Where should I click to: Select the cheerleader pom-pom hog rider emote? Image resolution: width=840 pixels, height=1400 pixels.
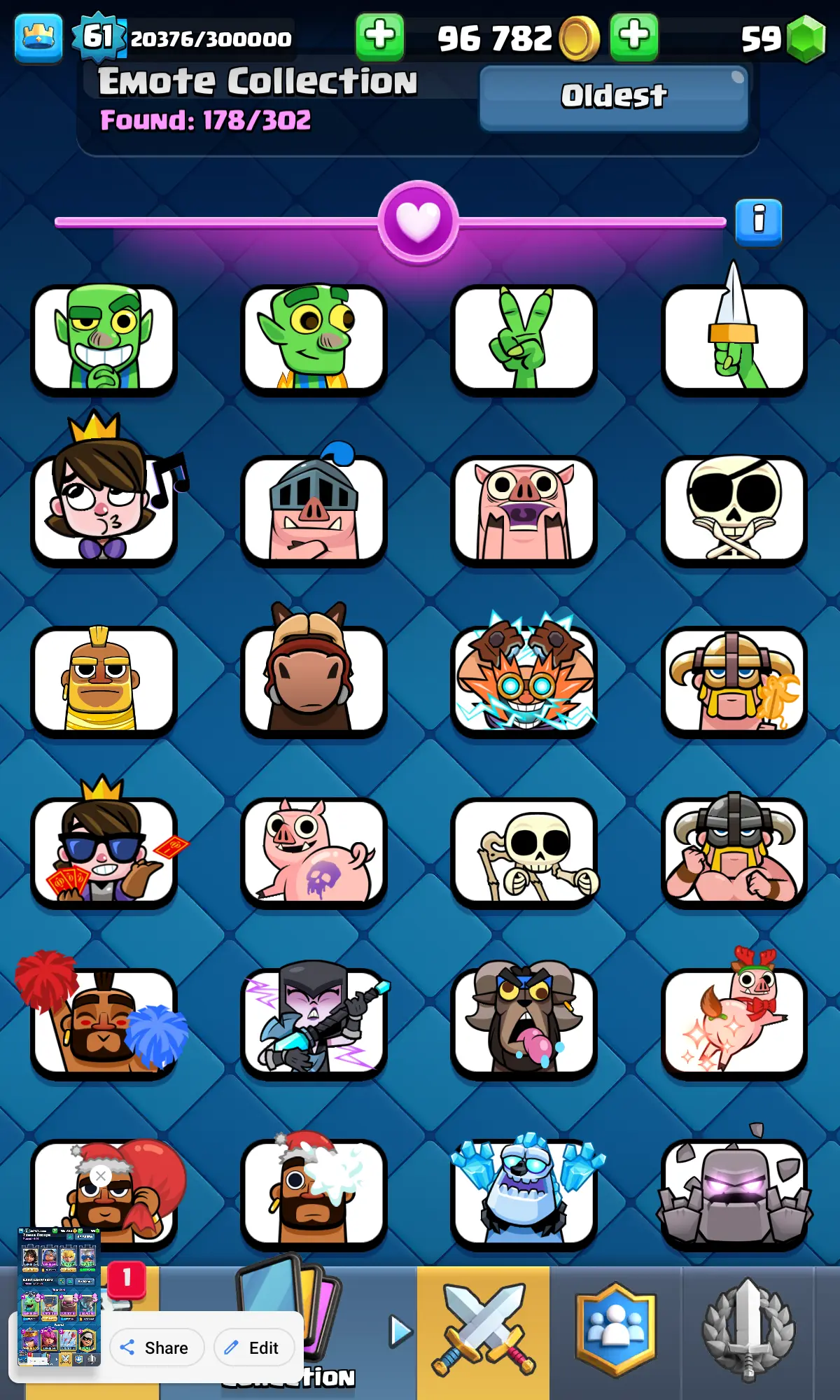coord(104,1022)
